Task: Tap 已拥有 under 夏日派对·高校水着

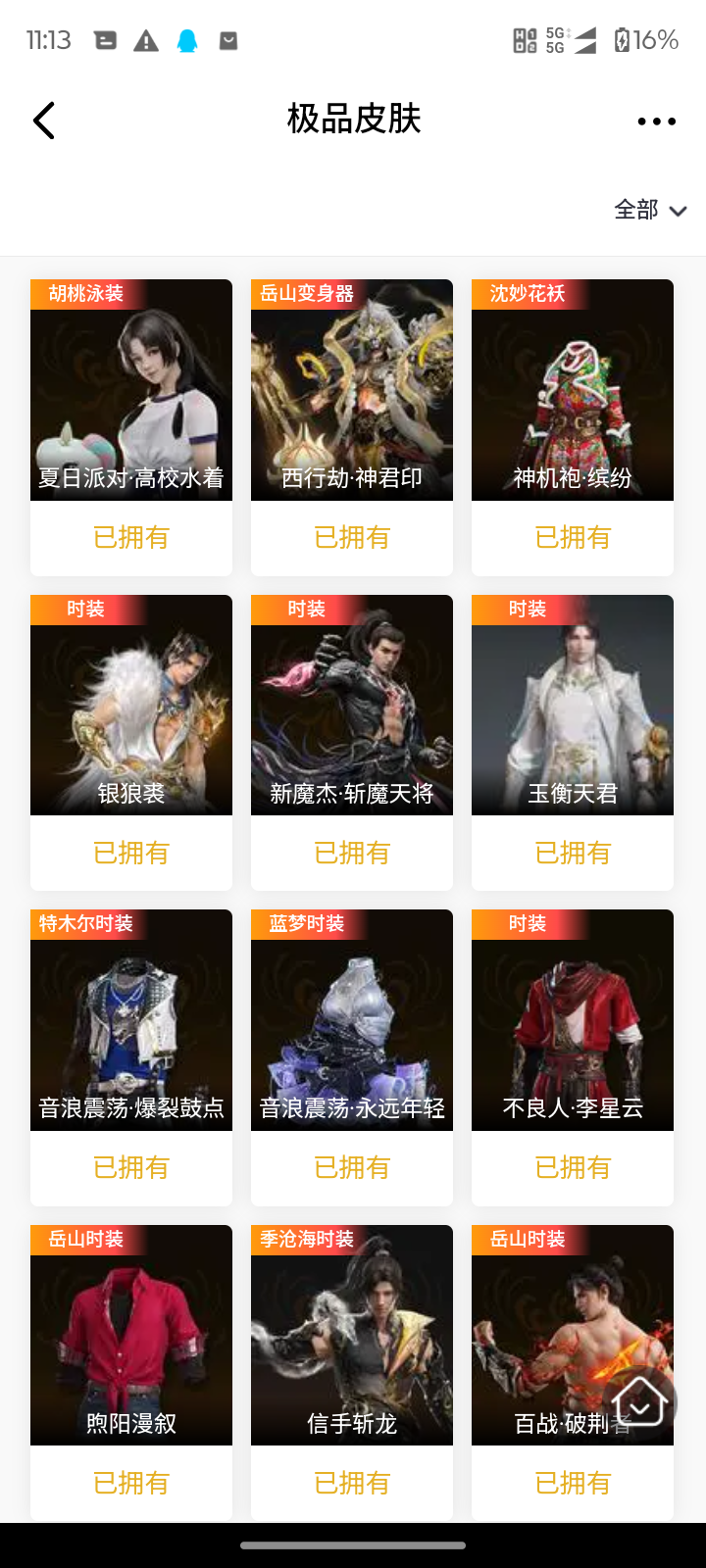Action: point(130,537)
